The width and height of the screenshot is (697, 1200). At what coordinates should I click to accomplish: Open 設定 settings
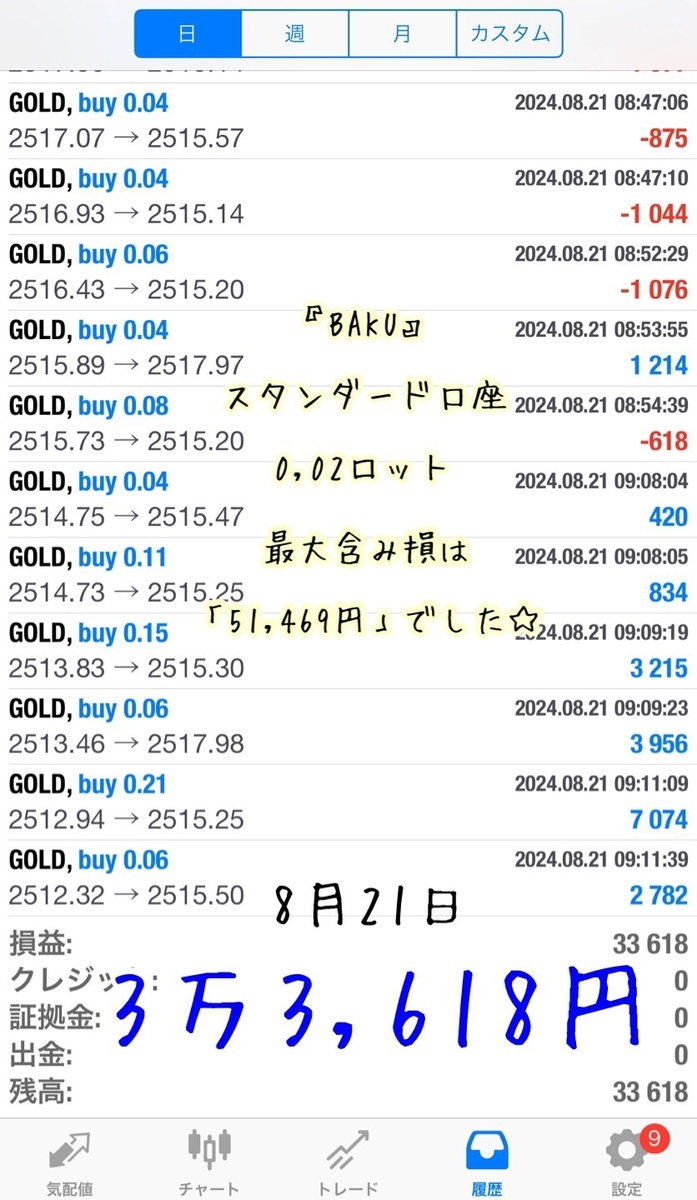tap(627, 1162)
